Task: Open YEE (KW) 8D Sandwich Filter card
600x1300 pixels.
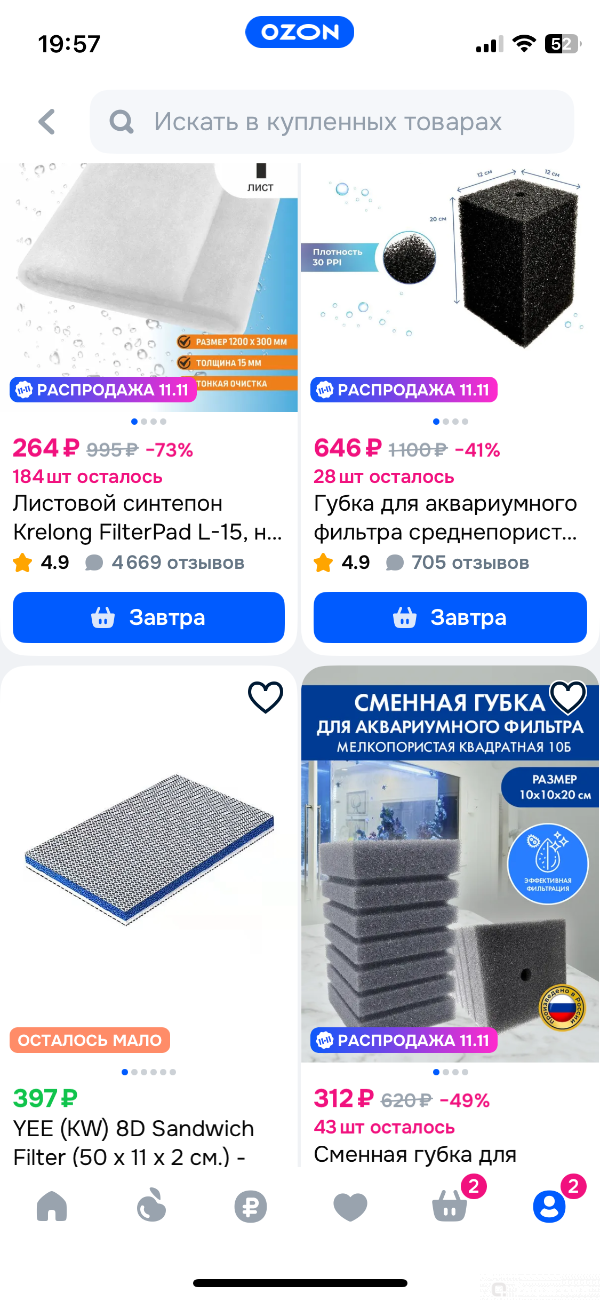Action: coord(148,1141)
